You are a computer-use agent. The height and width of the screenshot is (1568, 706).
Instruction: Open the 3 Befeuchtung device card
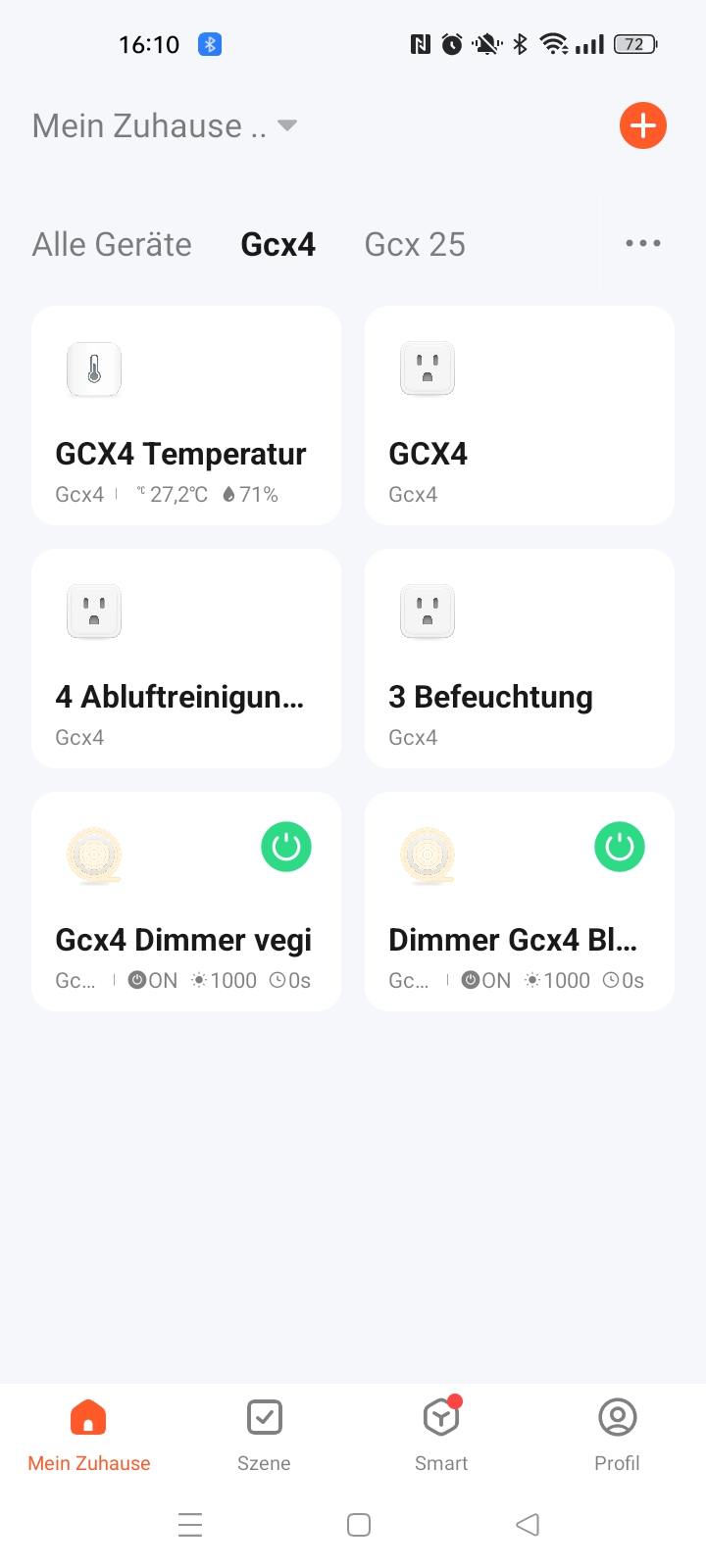click(520, 659)
